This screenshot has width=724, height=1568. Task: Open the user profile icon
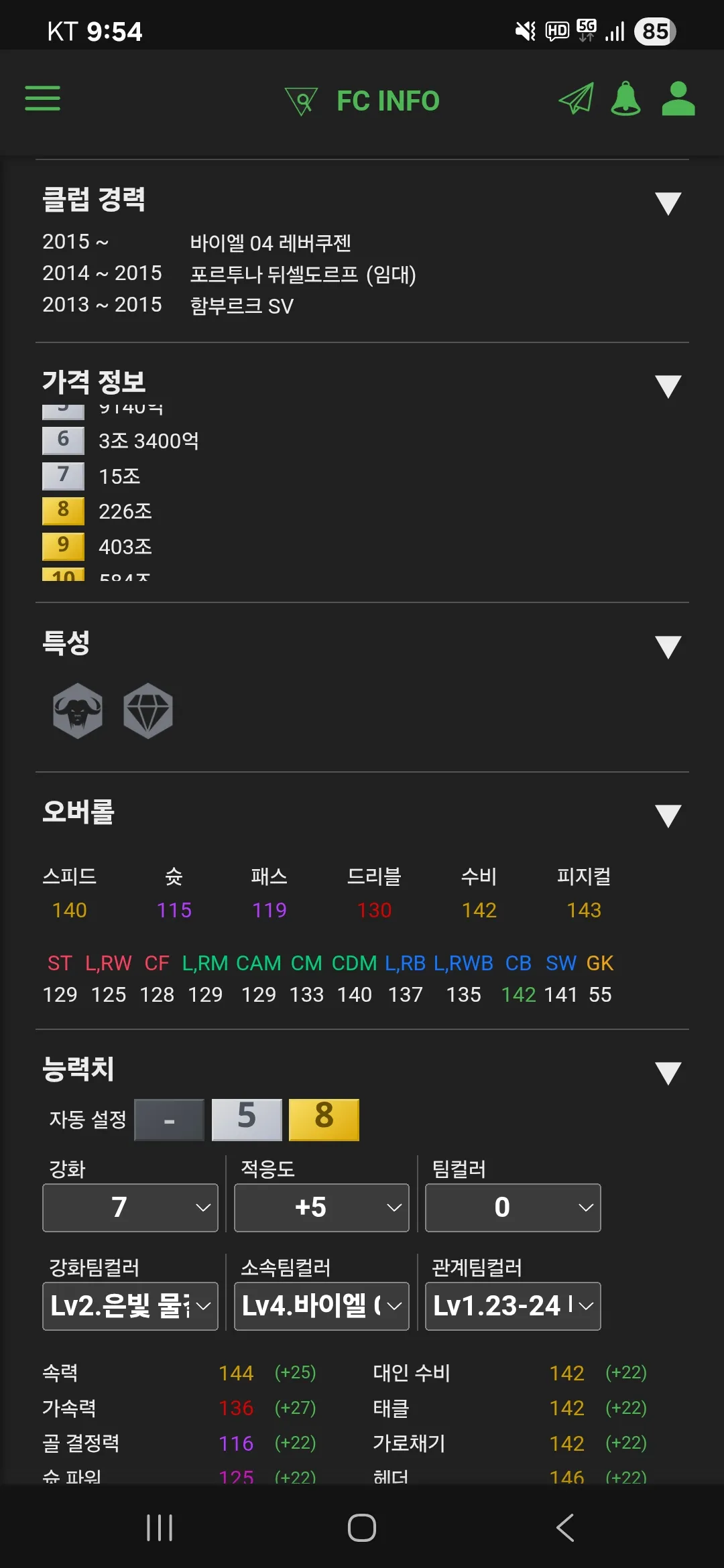pos(678,99)
